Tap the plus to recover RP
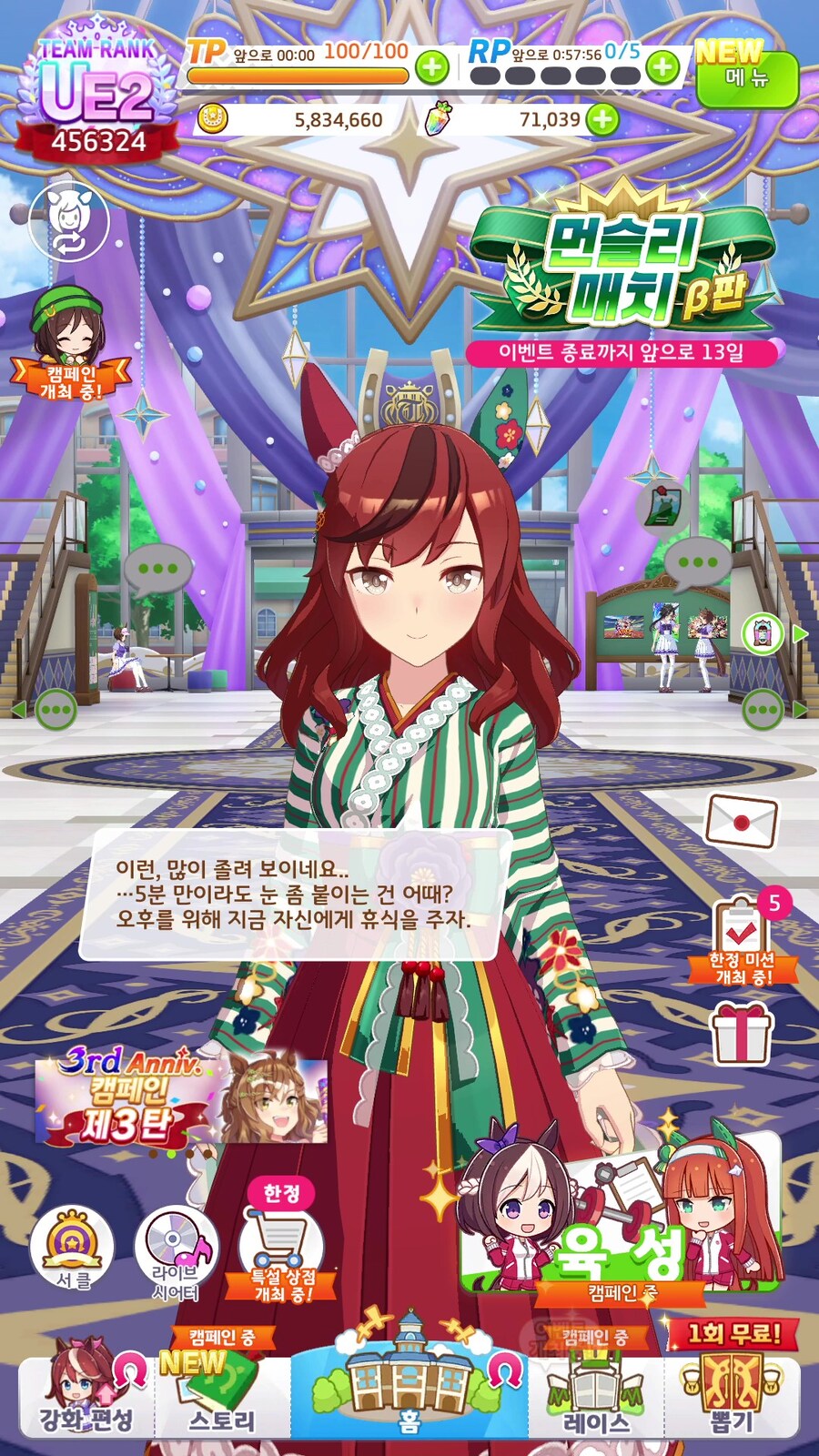Image resolution: width=819 pixels, height=1456 pixels. [x=663, y=66]
